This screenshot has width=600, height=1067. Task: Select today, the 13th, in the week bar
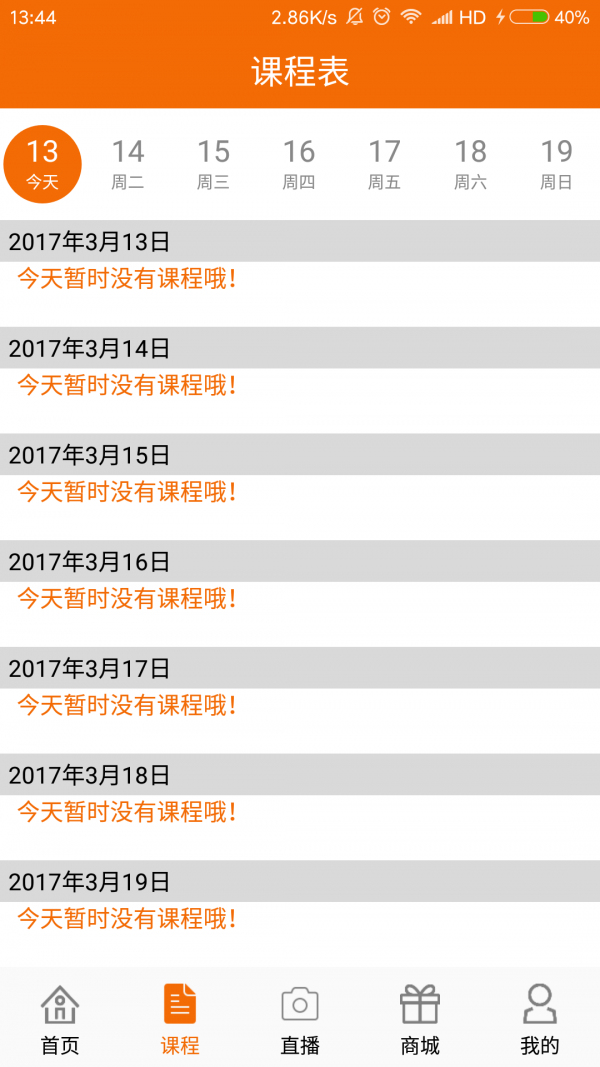click(42, 164)
